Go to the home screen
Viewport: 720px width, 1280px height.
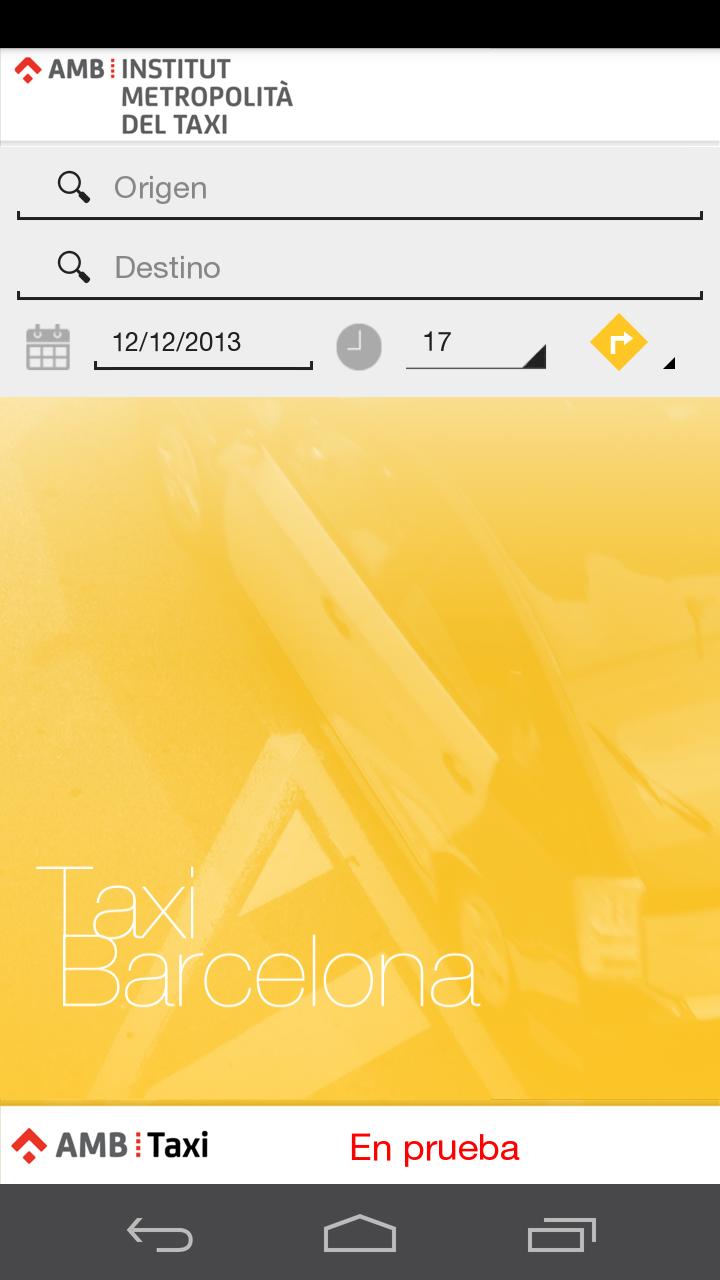[x=360, y=1234]
